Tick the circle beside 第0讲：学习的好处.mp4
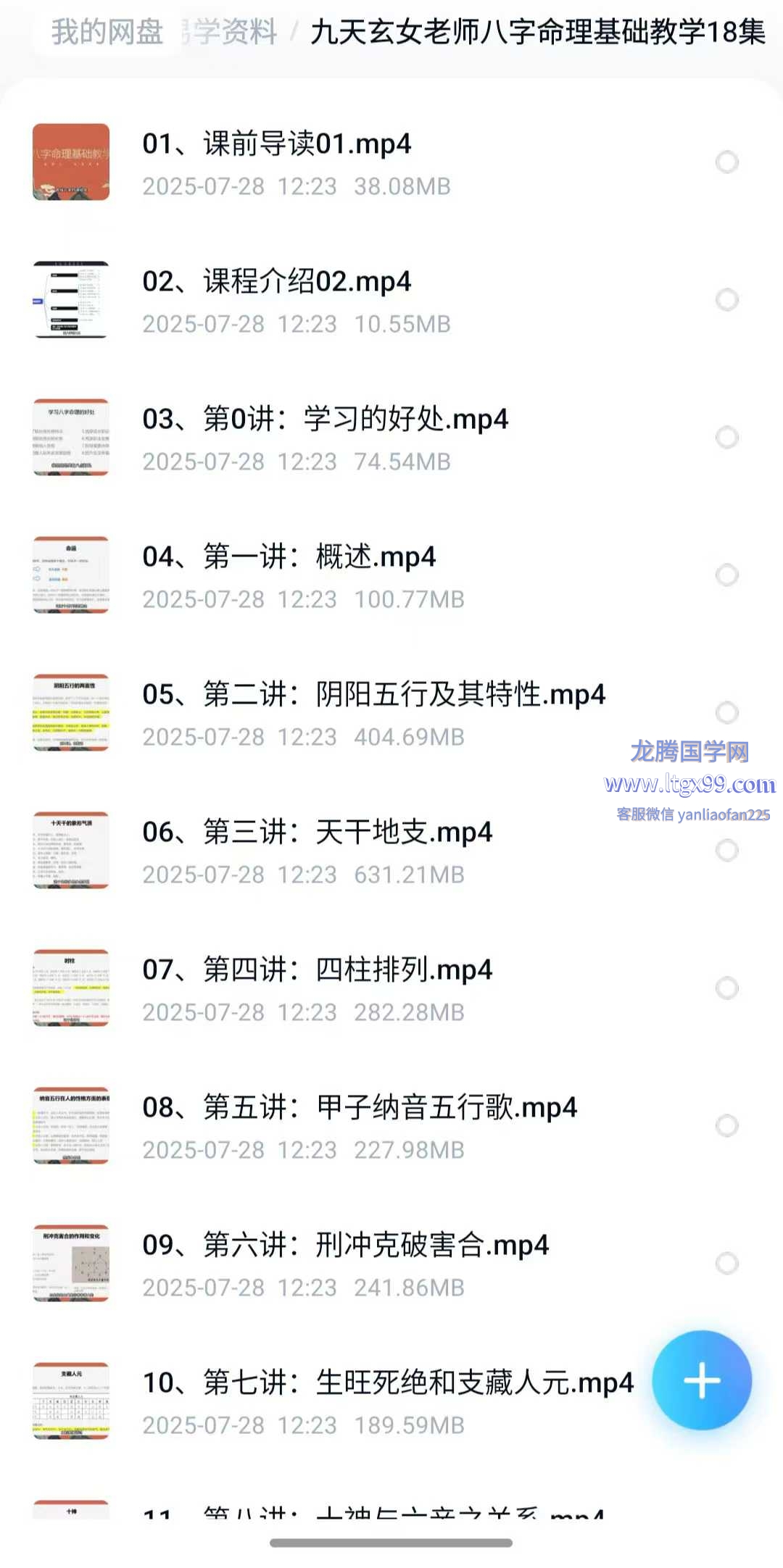The width and height of the screenshot is (783, 1568). click(x=726, y=438)
